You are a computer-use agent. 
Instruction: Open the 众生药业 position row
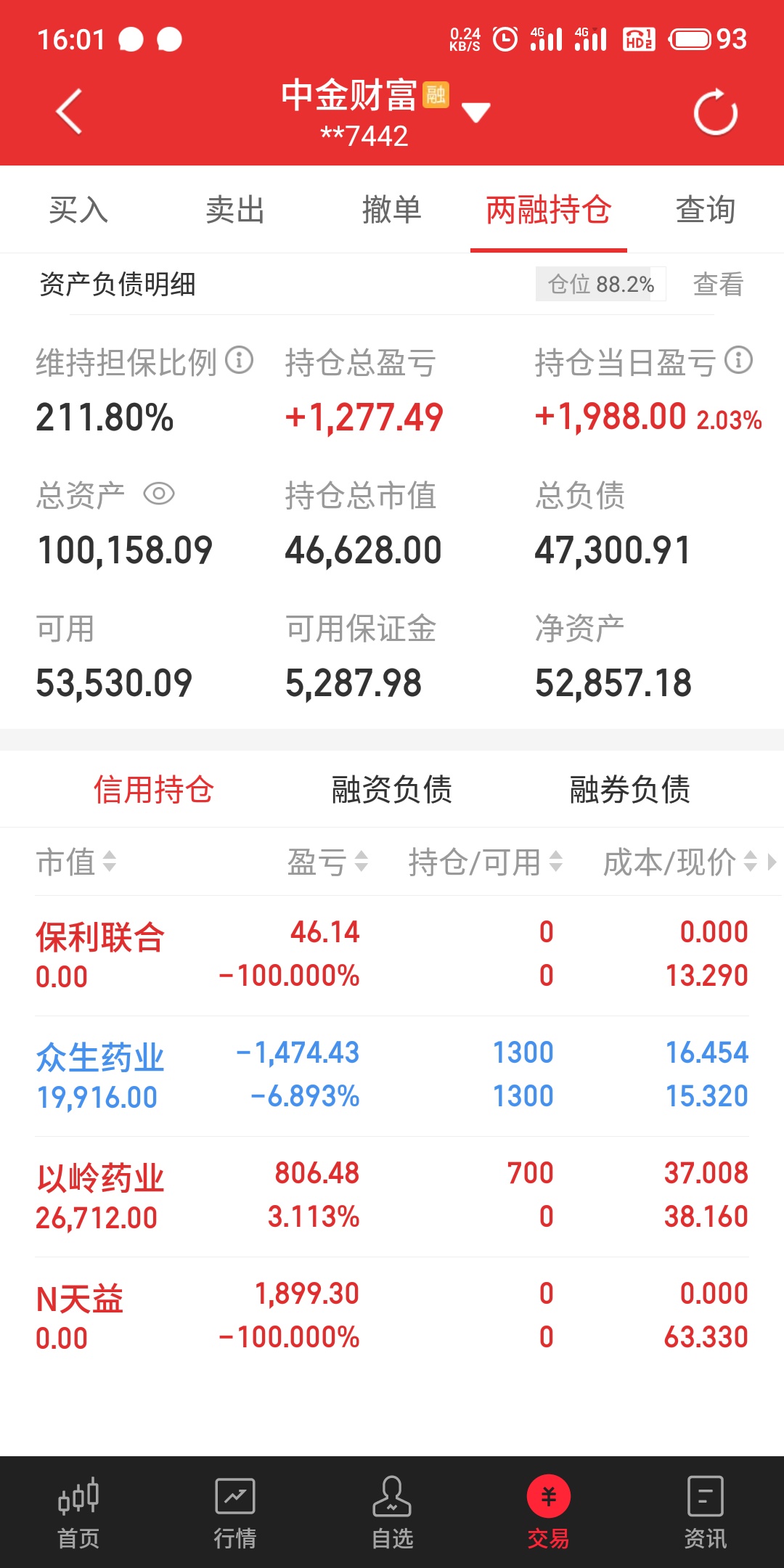392,1076
